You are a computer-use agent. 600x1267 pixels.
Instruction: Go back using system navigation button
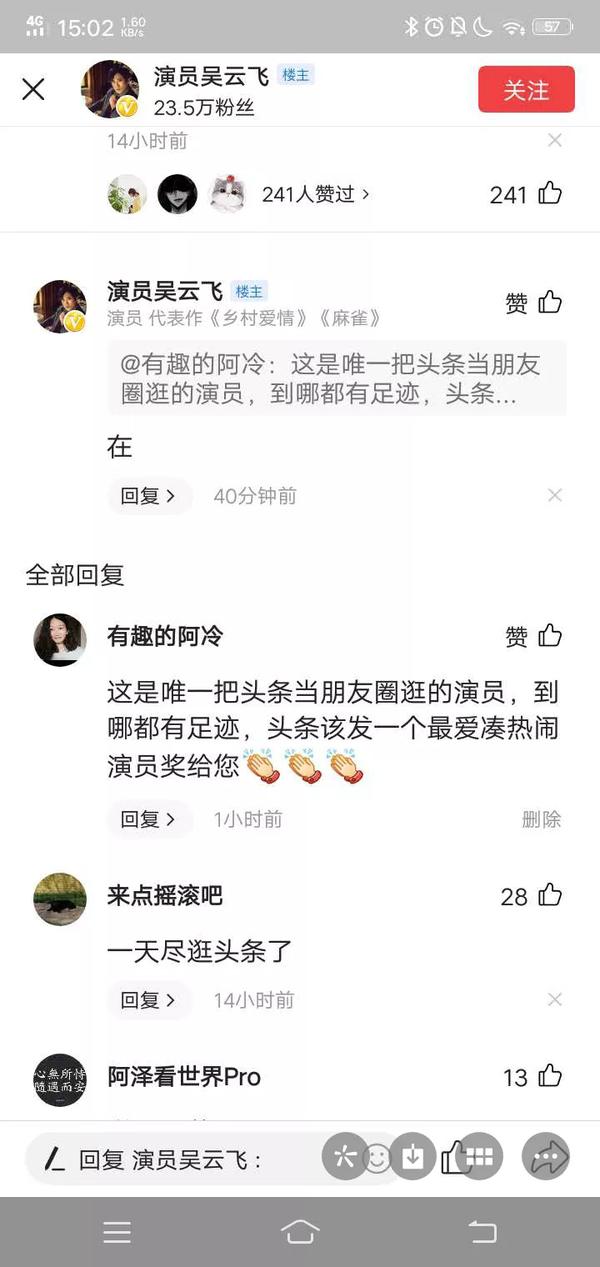(x=482, y=1232)
